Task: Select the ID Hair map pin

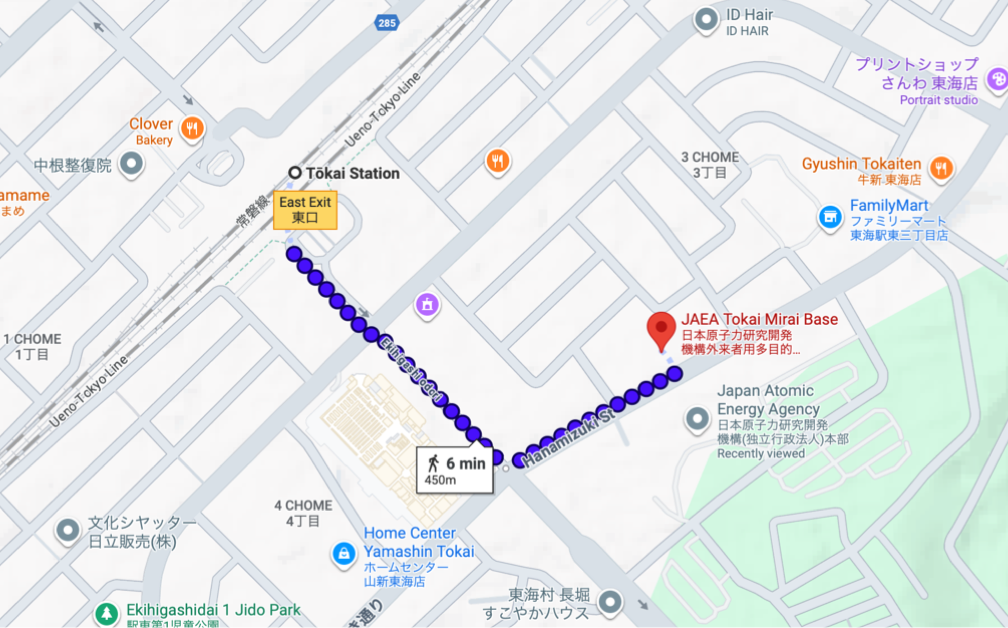Action: coord(707,18)
